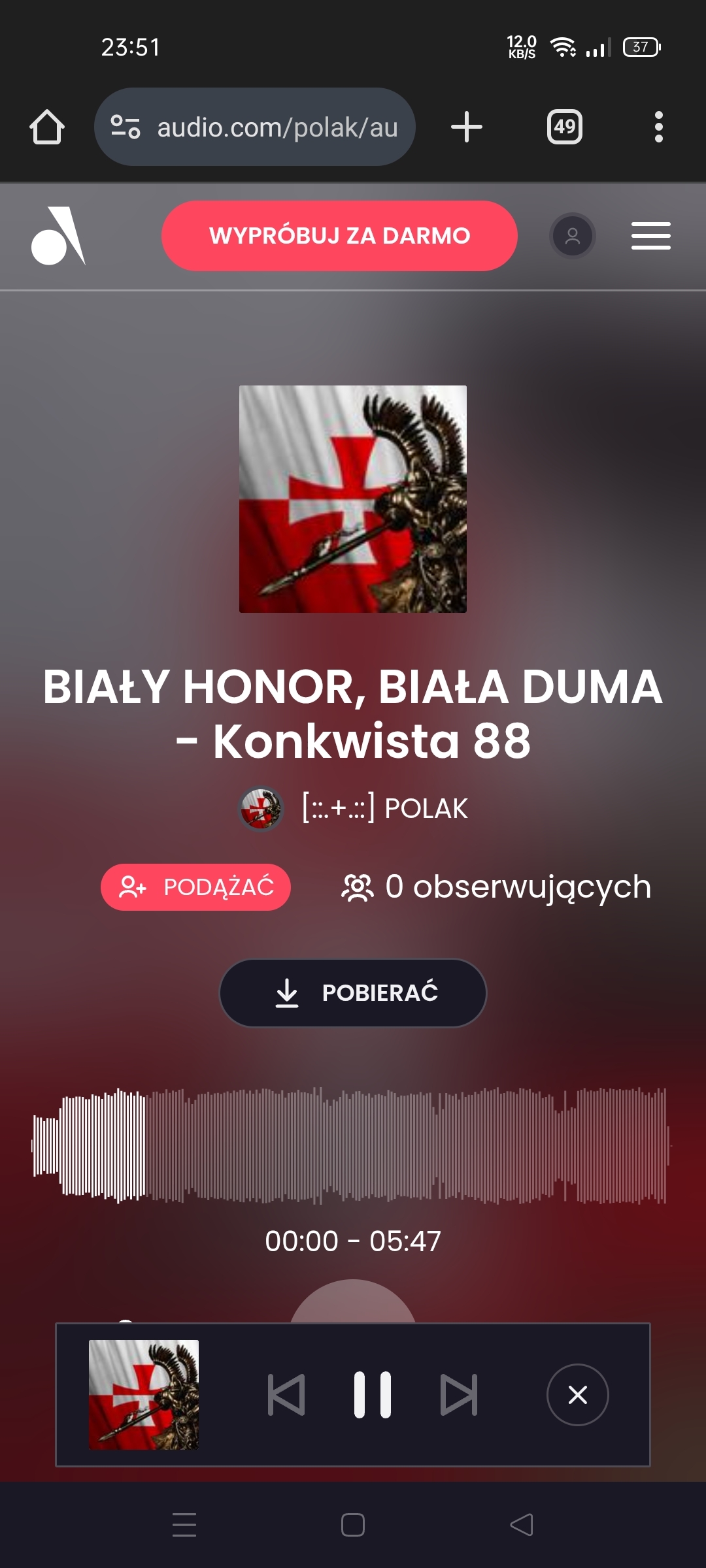
Task: Open recent apps from navigation bar
Action: pyautogui.click(x=184, y=1525)
